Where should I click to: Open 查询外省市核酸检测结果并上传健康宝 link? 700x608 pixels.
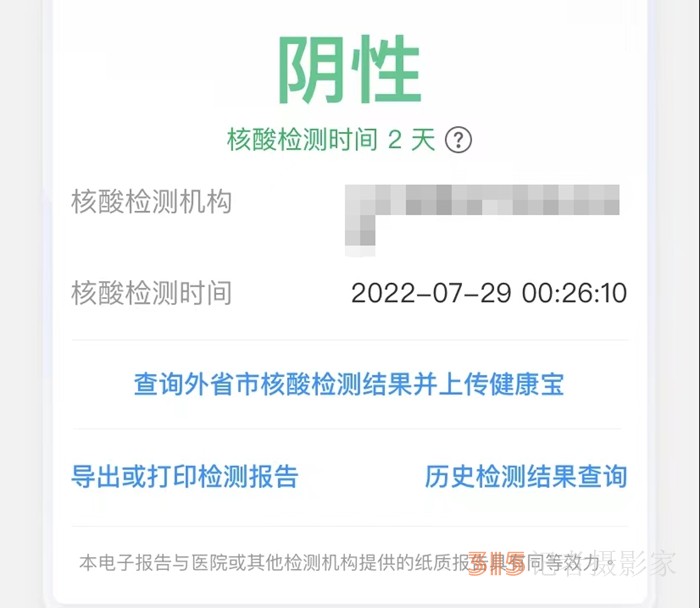(x=350, y=384)
